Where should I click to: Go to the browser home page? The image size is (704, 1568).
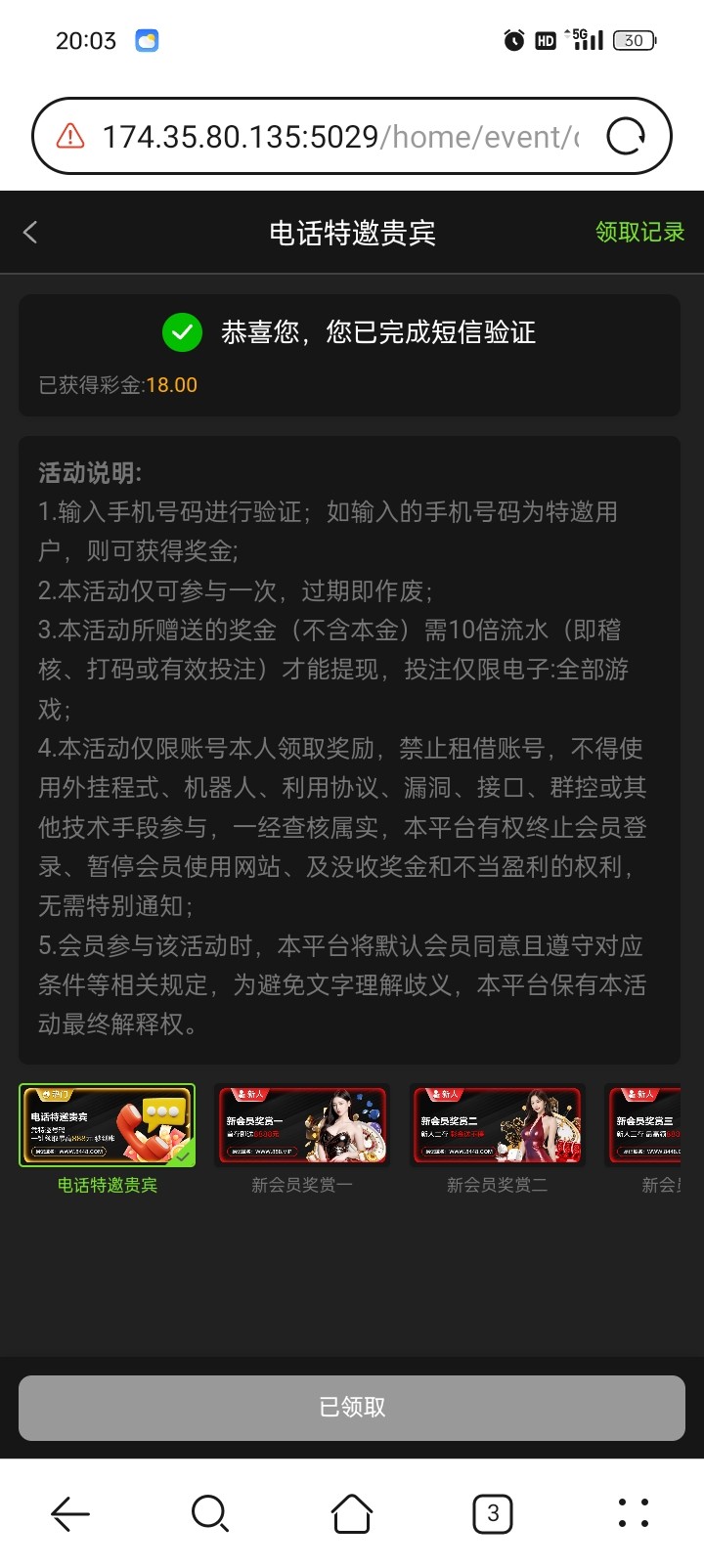click(352, 1513)
